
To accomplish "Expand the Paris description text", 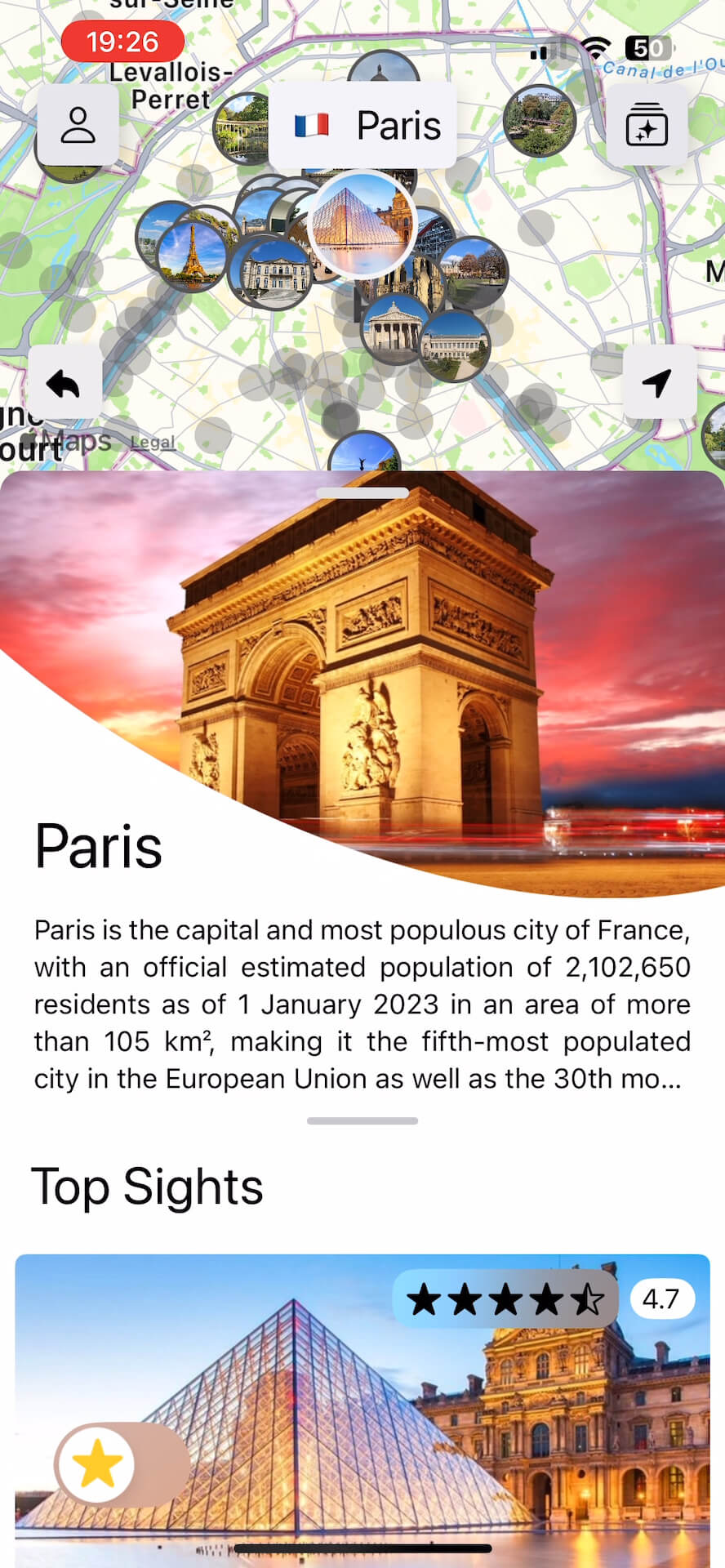I will [x=362, y=1004].
